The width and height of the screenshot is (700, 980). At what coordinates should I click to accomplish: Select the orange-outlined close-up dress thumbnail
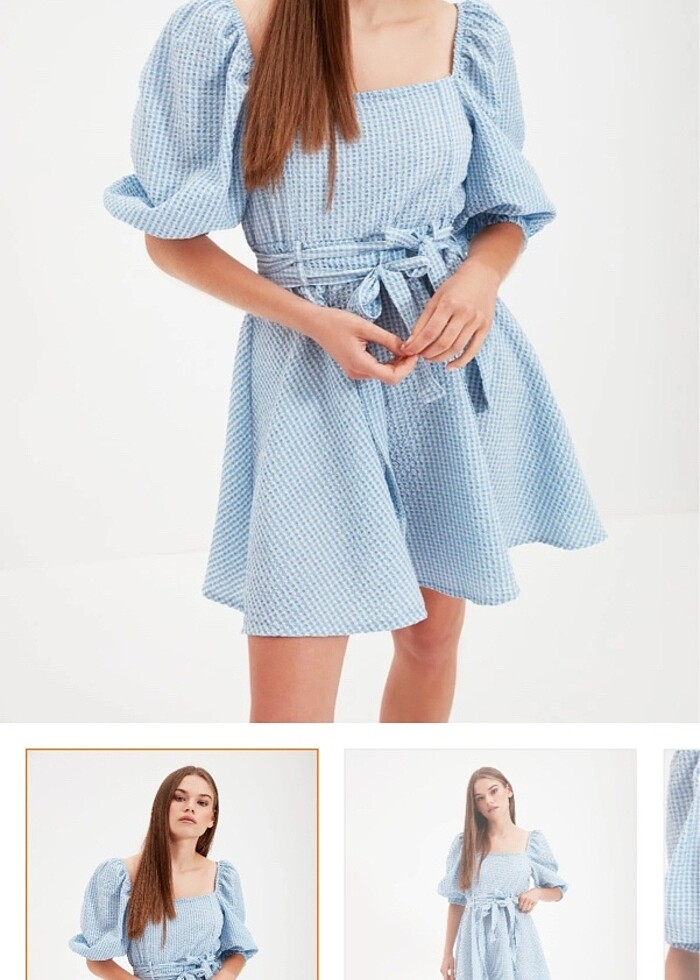[172, 864]
